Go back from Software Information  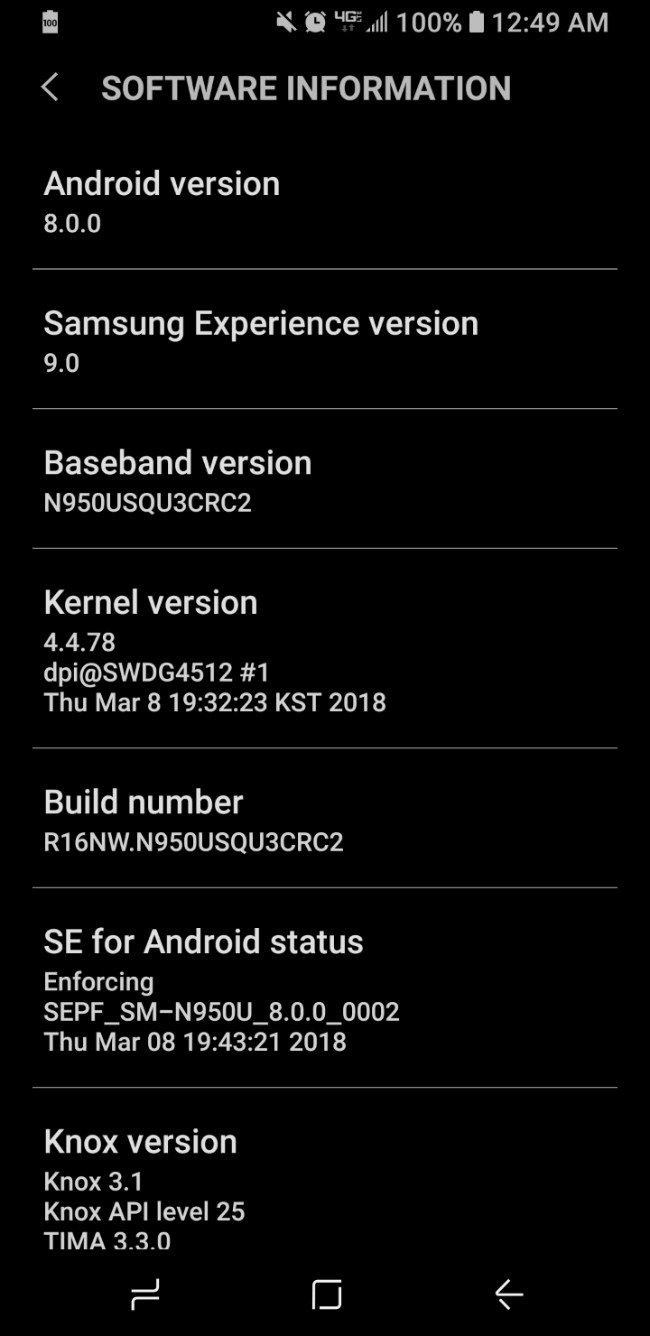(50, 88)
